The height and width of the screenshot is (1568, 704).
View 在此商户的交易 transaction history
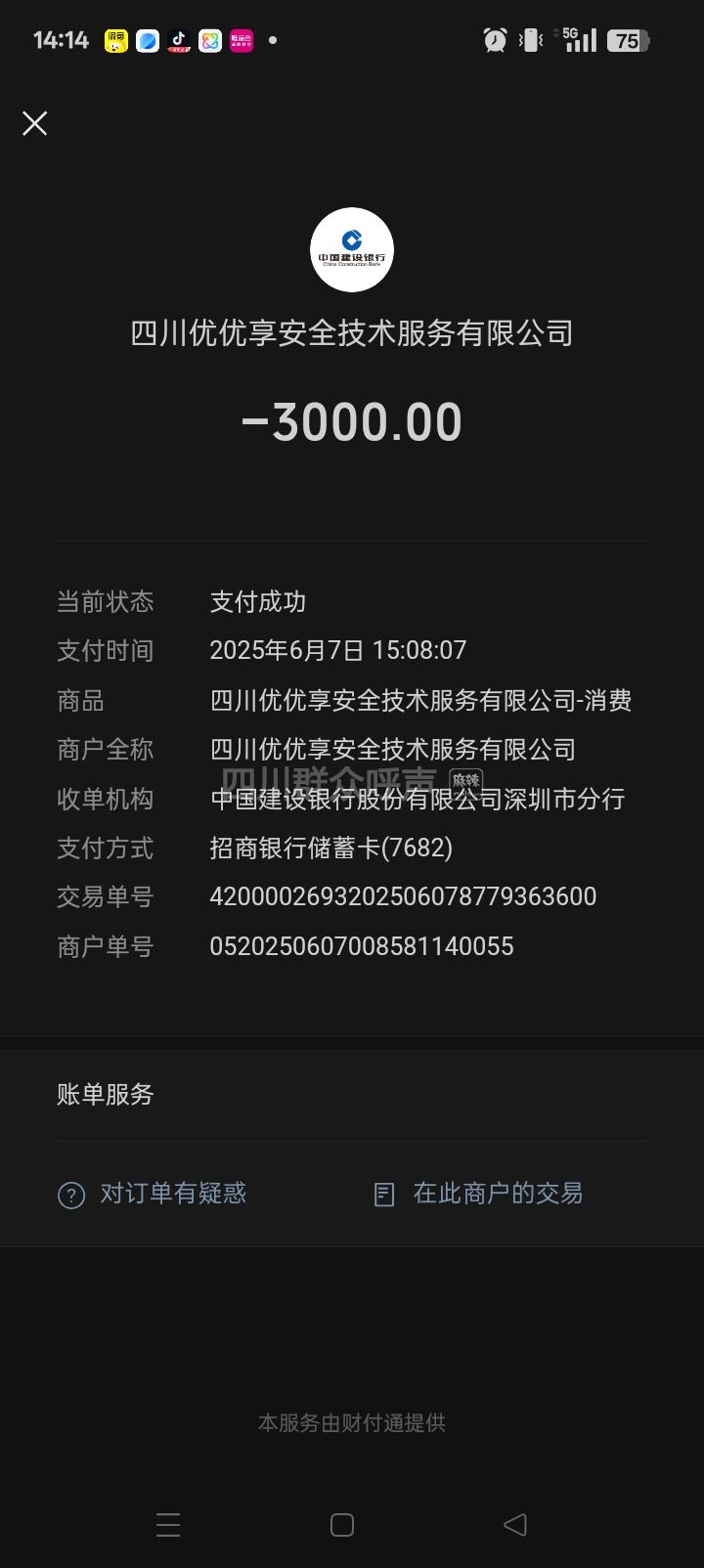(479, 1194)
